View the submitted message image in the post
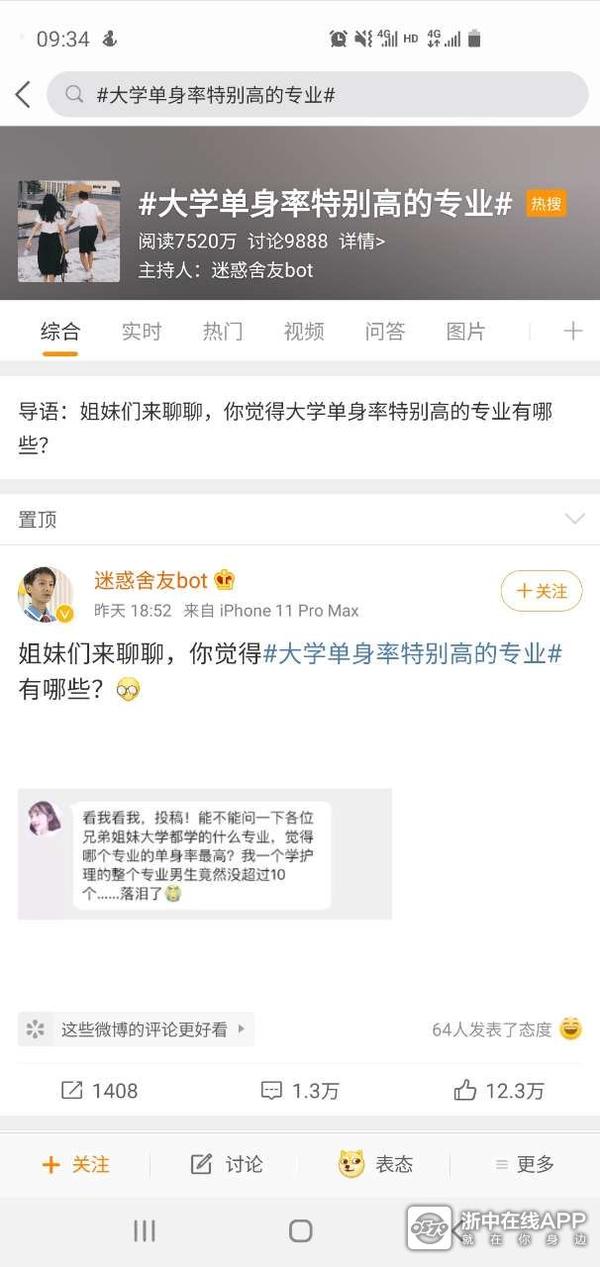This screenshot has height=1267, width=600. click(204, 853)
